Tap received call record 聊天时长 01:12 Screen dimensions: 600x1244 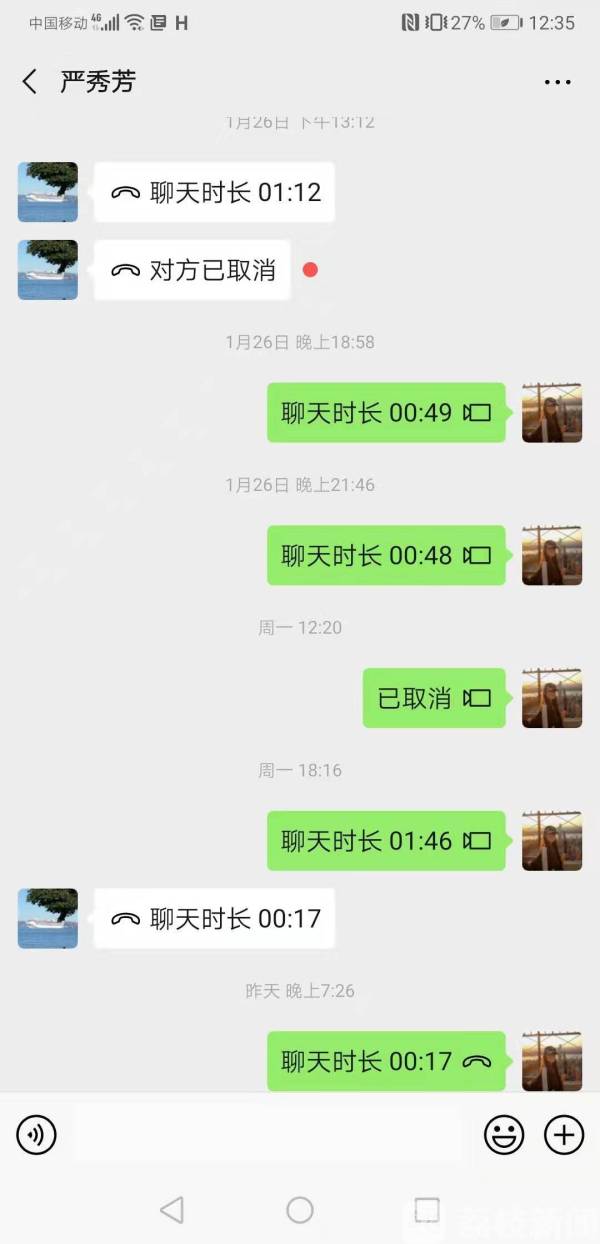pyautogui.click(x=215, y=192)
